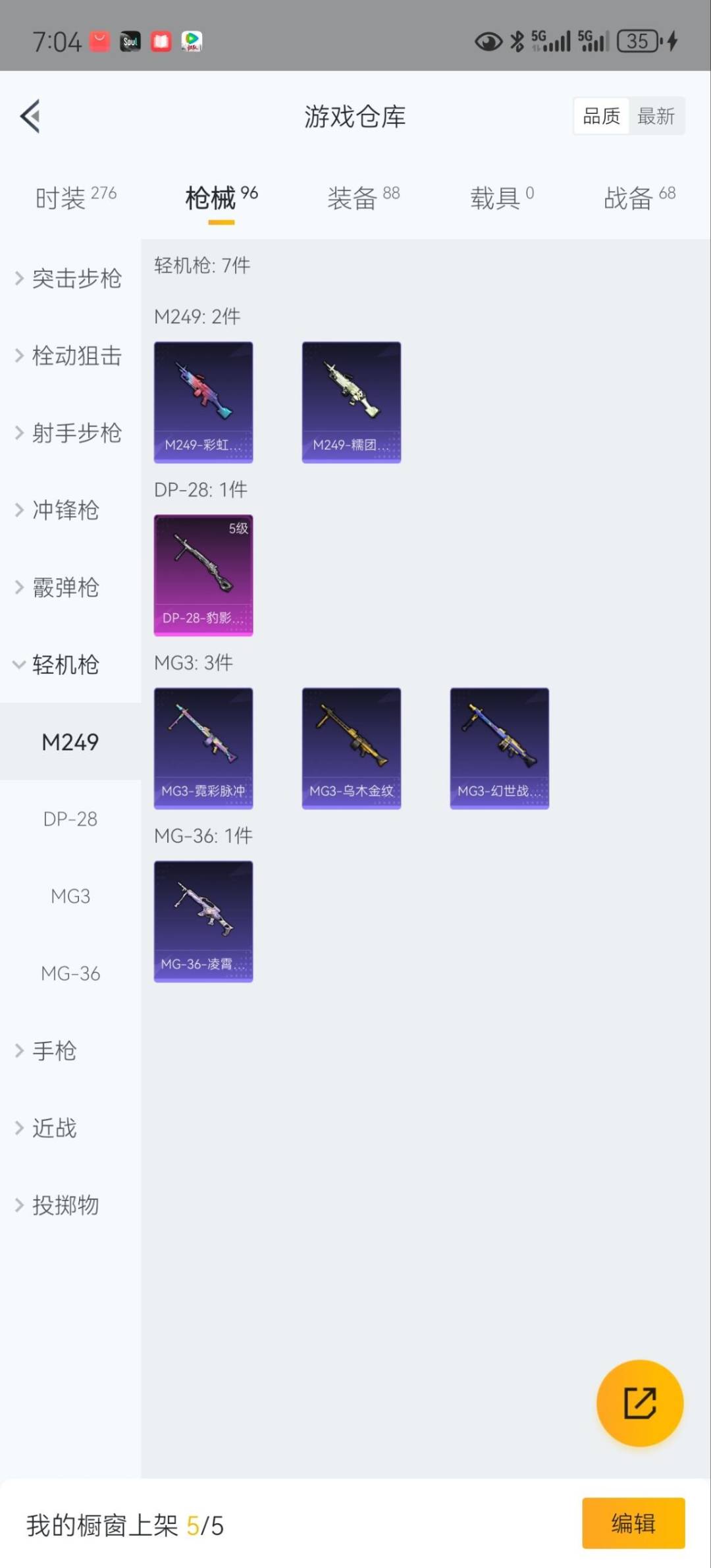
Task: Collapse the 轻机枪 category
Action: point(58,664)
